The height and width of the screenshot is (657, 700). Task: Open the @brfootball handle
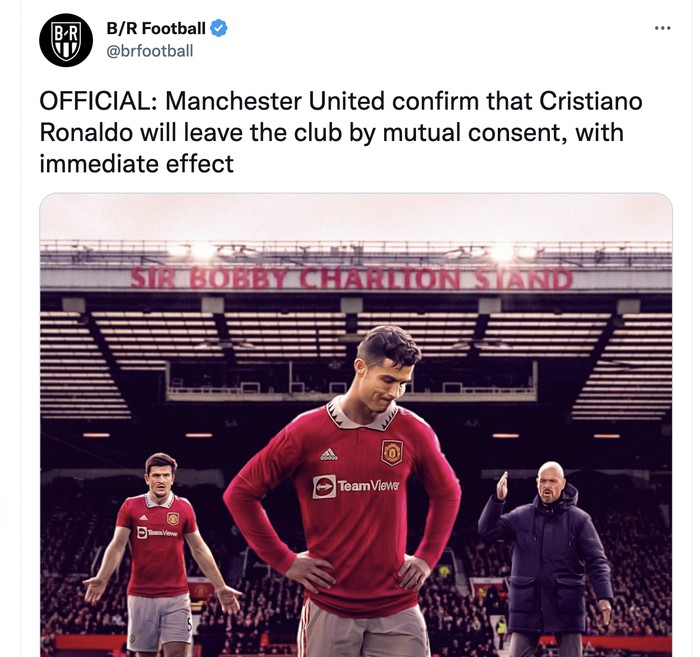150,51
